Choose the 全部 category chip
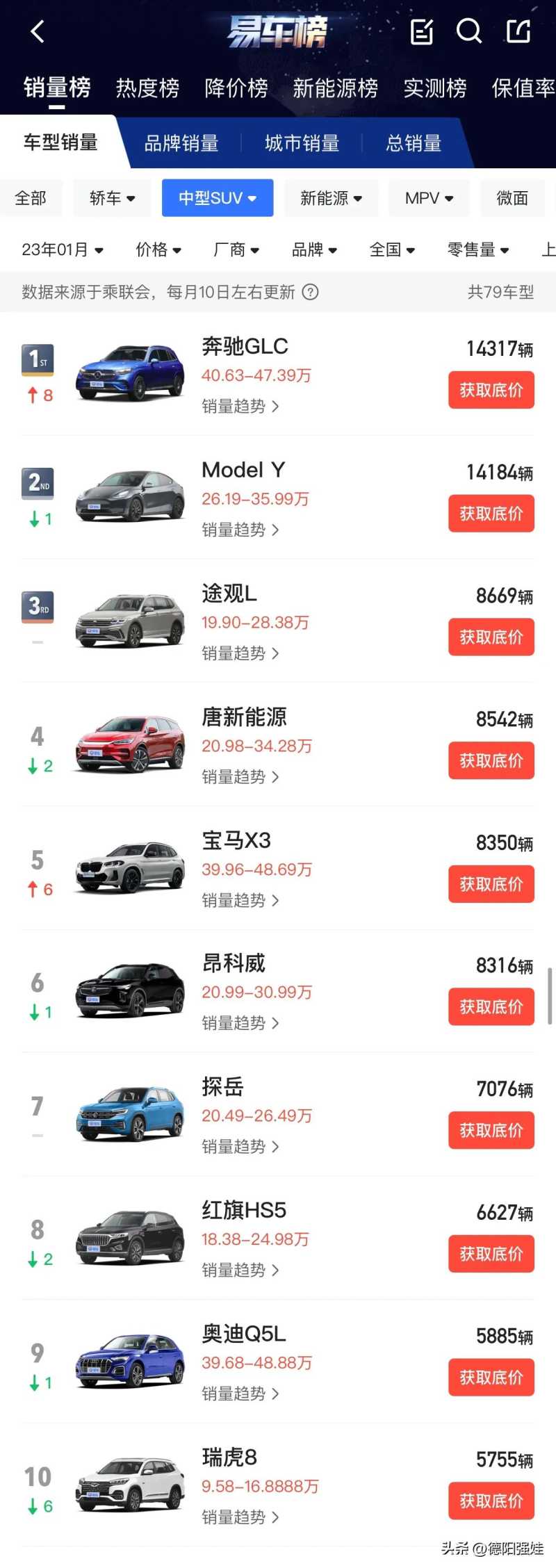Image resolution: width=556 pixels, height=1568 pixels. click(31, 198)
